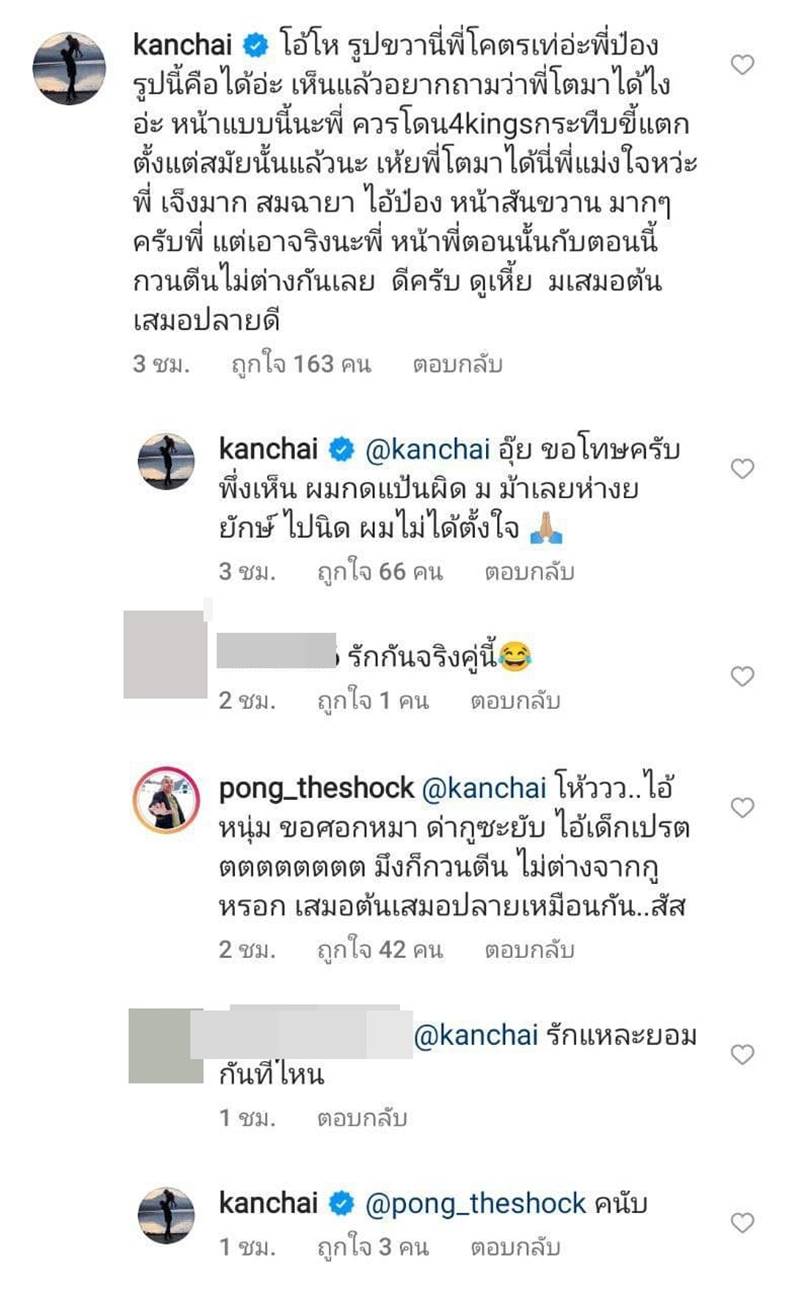Image resolution: width=800 pixels, height=1296 pixels.
Task: Open pong_theshock's profile from the username
Action: [x=316, y=788]
